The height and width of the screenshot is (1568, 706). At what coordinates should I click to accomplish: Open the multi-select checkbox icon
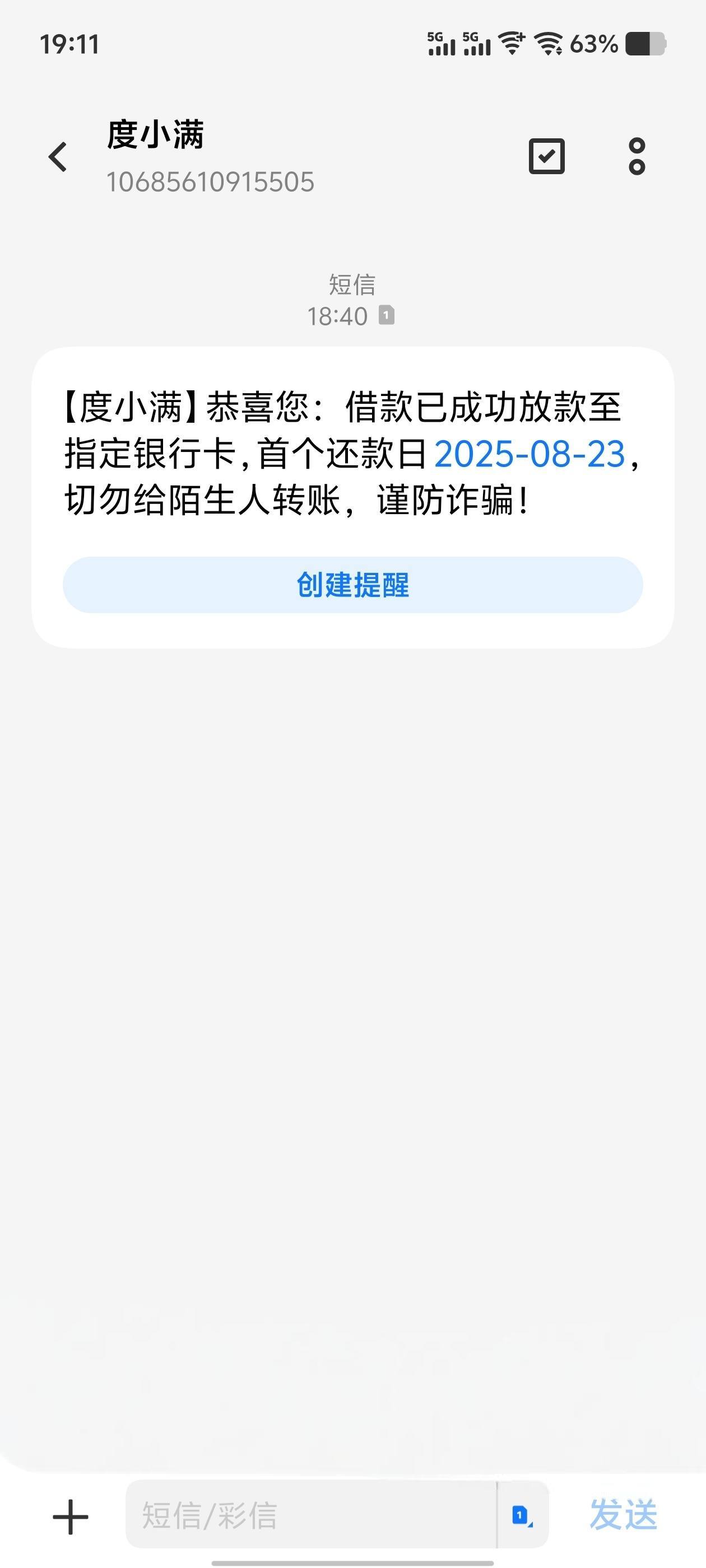pyautogui.click(x=546, y=156)
